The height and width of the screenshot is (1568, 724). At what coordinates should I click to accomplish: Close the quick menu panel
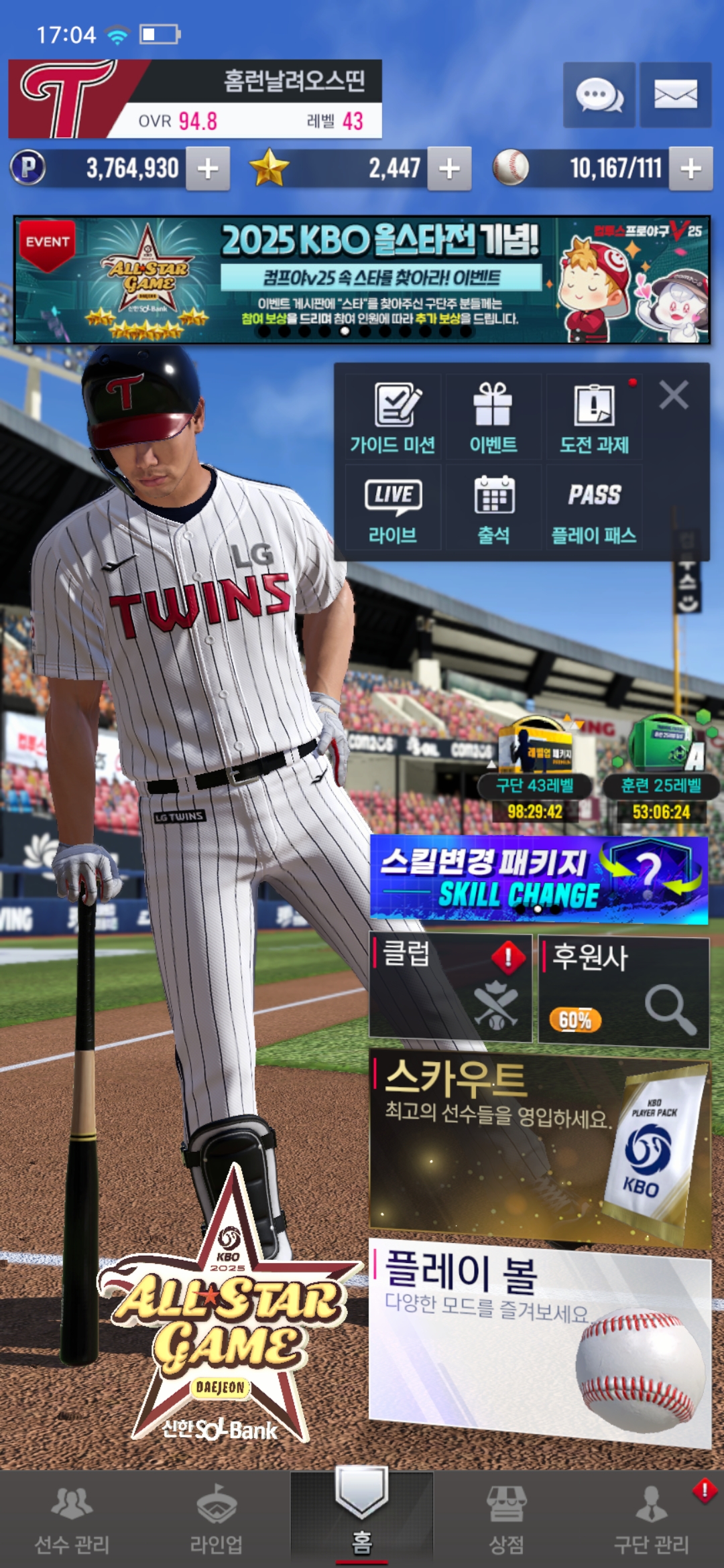(674, 395)
